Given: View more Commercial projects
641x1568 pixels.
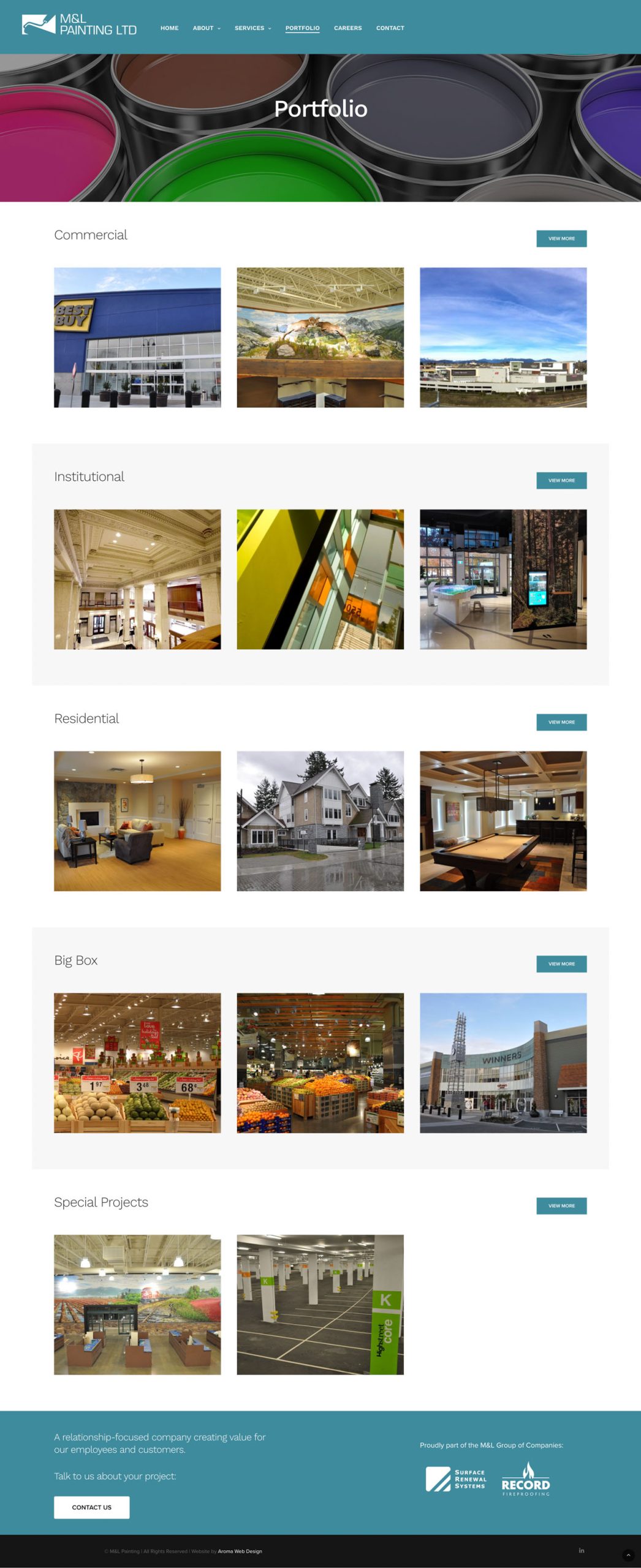Looking at the screenshot, I should (561, 238).
